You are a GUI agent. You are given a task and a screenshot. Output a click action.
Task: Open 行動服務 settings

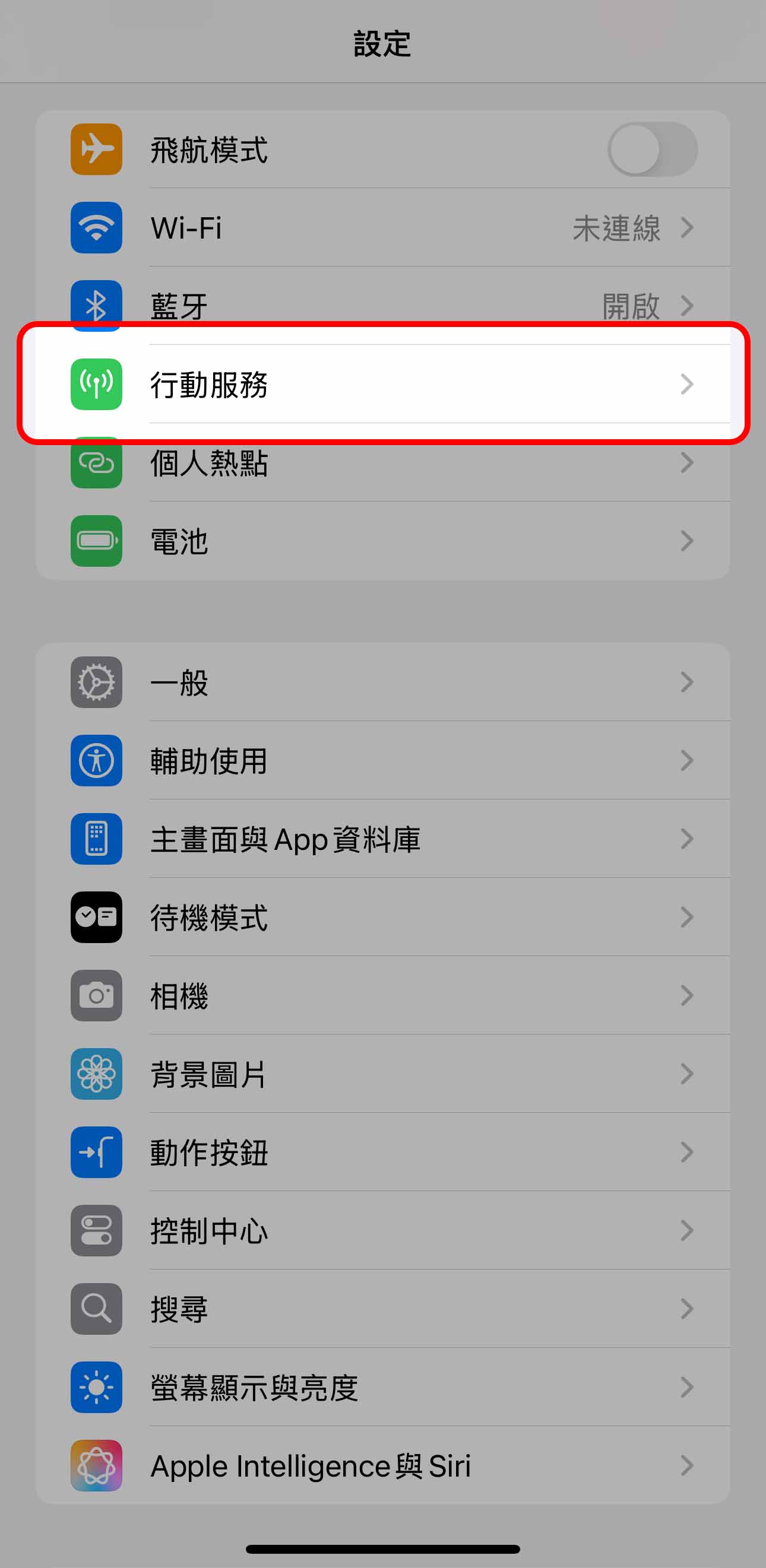click(x=382, y=385)
